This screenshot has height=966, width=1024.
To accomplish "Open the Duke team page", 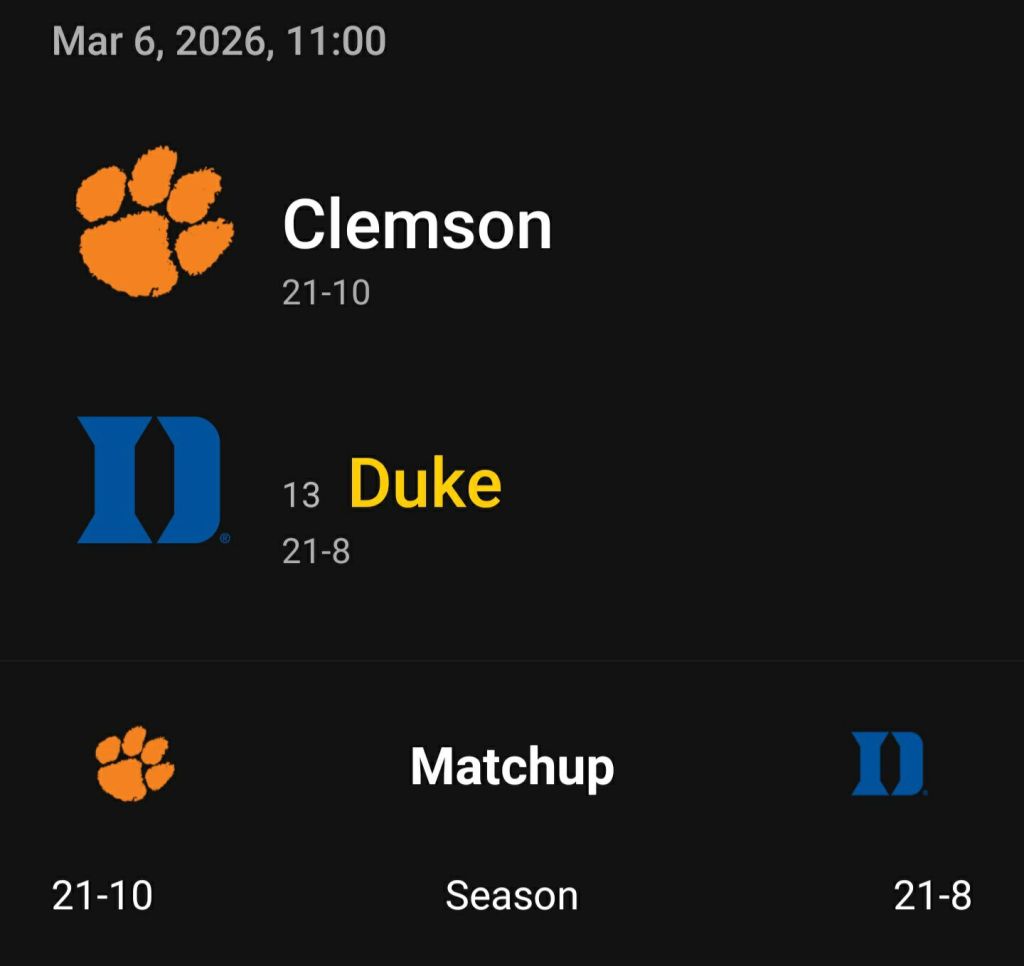I will tap(424, 484).
